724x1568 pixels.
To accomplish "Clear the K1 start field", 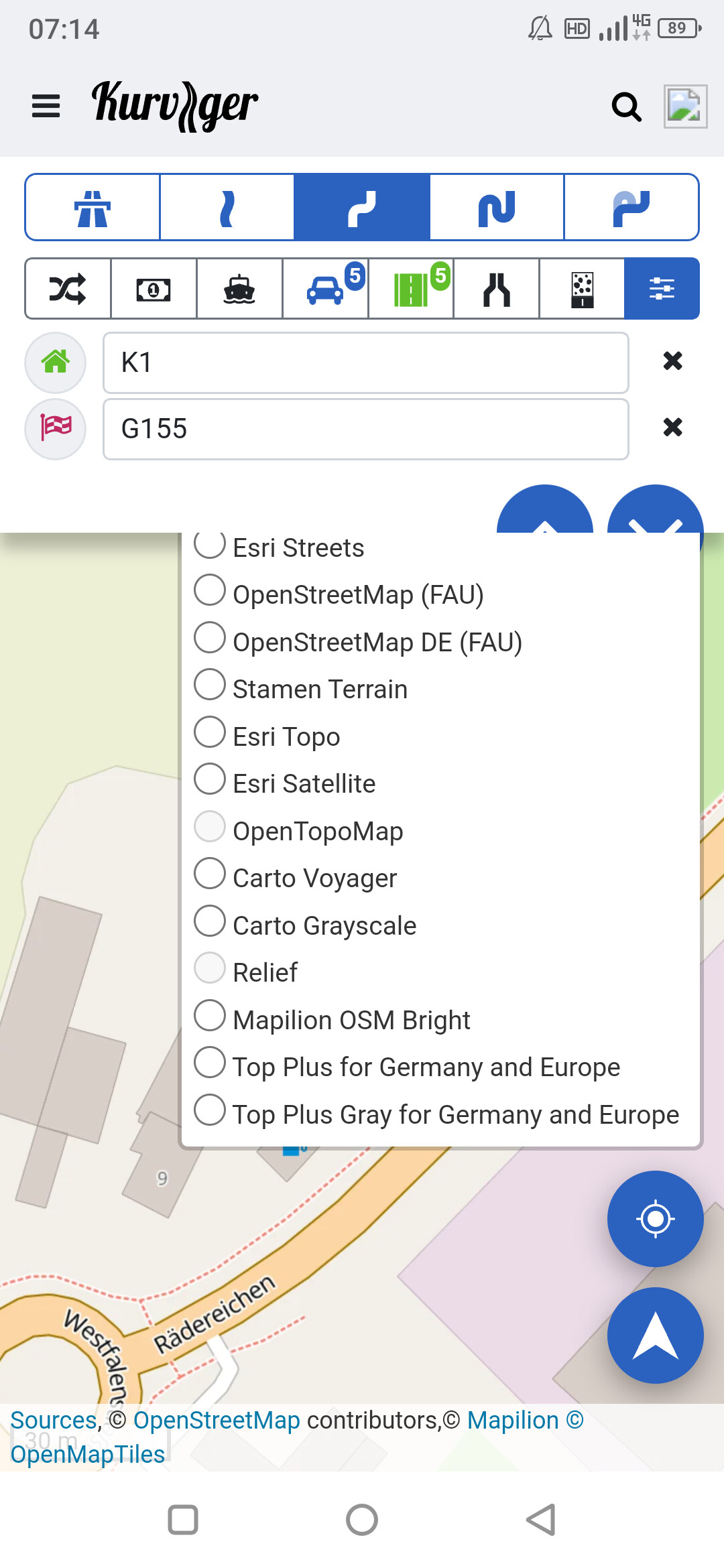I will pos(673,362).
